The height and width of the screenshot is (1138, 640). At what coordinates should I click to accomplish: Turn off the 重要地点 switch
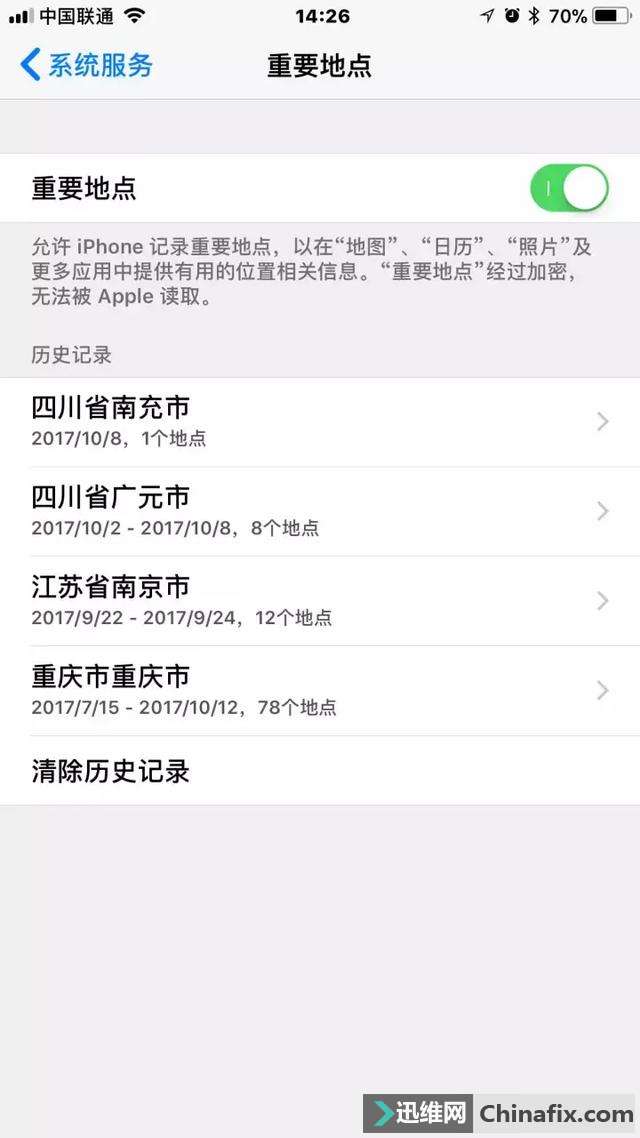570,188
